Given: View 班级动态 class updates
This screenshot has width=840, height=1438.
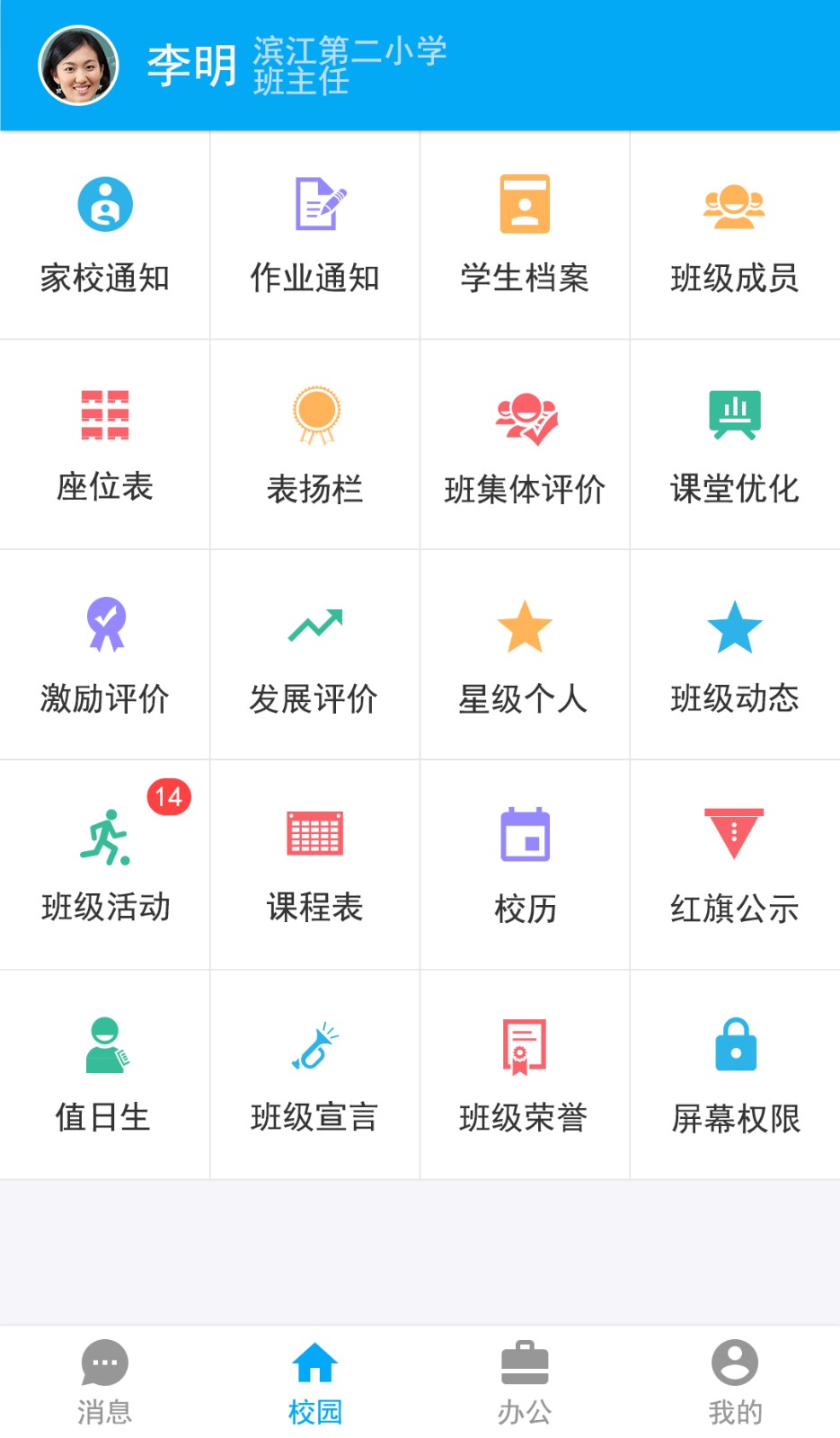Looking at the screenshot, I should 735,656.
